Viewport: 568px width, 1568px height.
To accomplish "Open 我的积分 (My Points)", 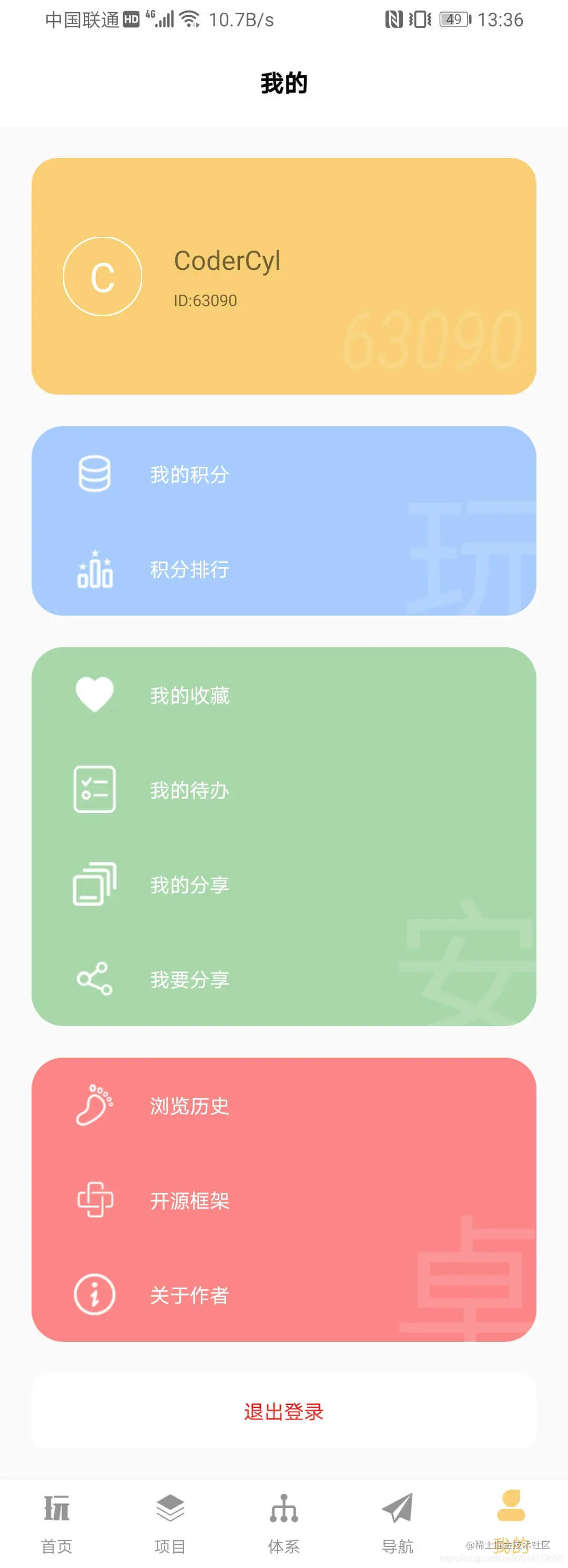I will (189, 474).
